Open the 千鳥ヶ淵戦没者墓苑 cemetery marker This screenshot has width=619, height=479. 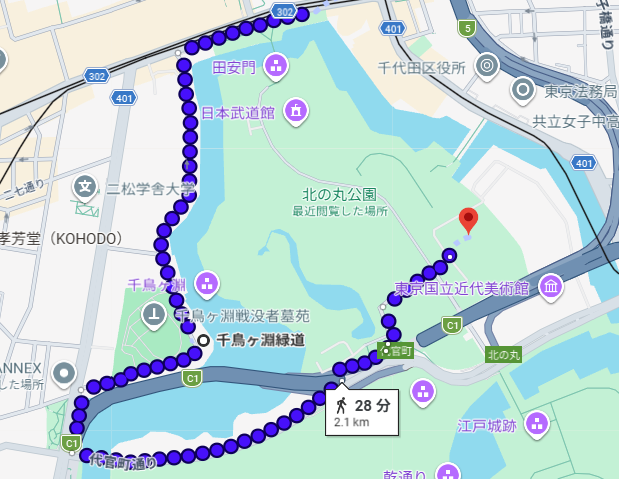pyautogui.click(x=153, y=316)
